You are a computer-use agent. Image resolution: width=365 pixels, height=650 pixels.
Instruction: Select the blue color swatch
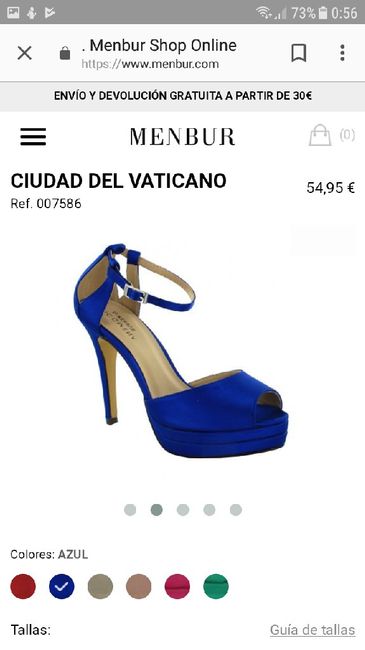point(62,586)
